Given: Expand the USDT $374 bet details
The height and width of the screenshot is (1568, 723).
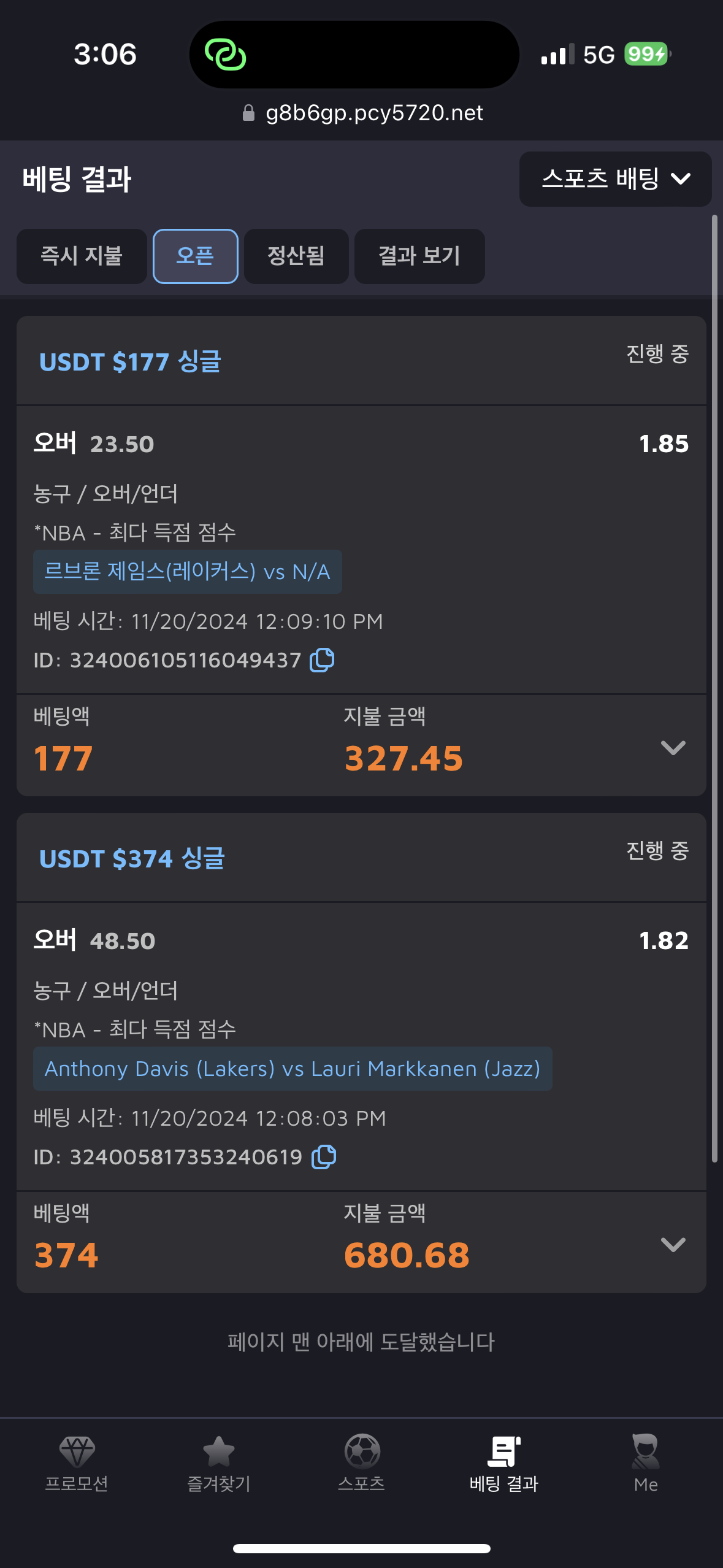Looking at the screenshot, I should [x=673, y=1244].
